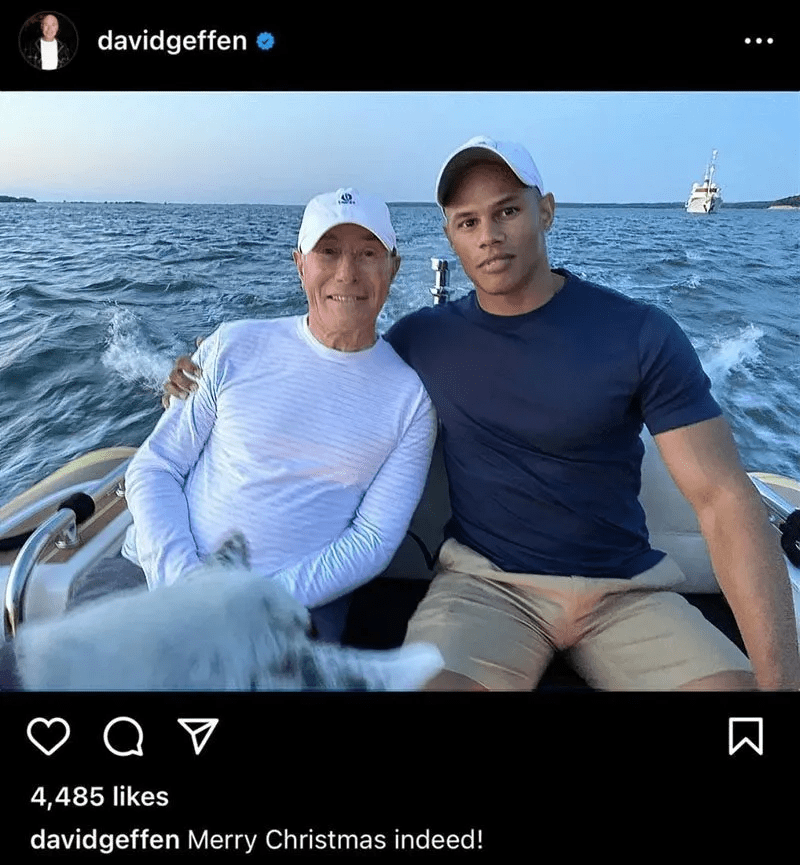Like this post with the heart icon
800x865 pixels.
coord(48,737)
